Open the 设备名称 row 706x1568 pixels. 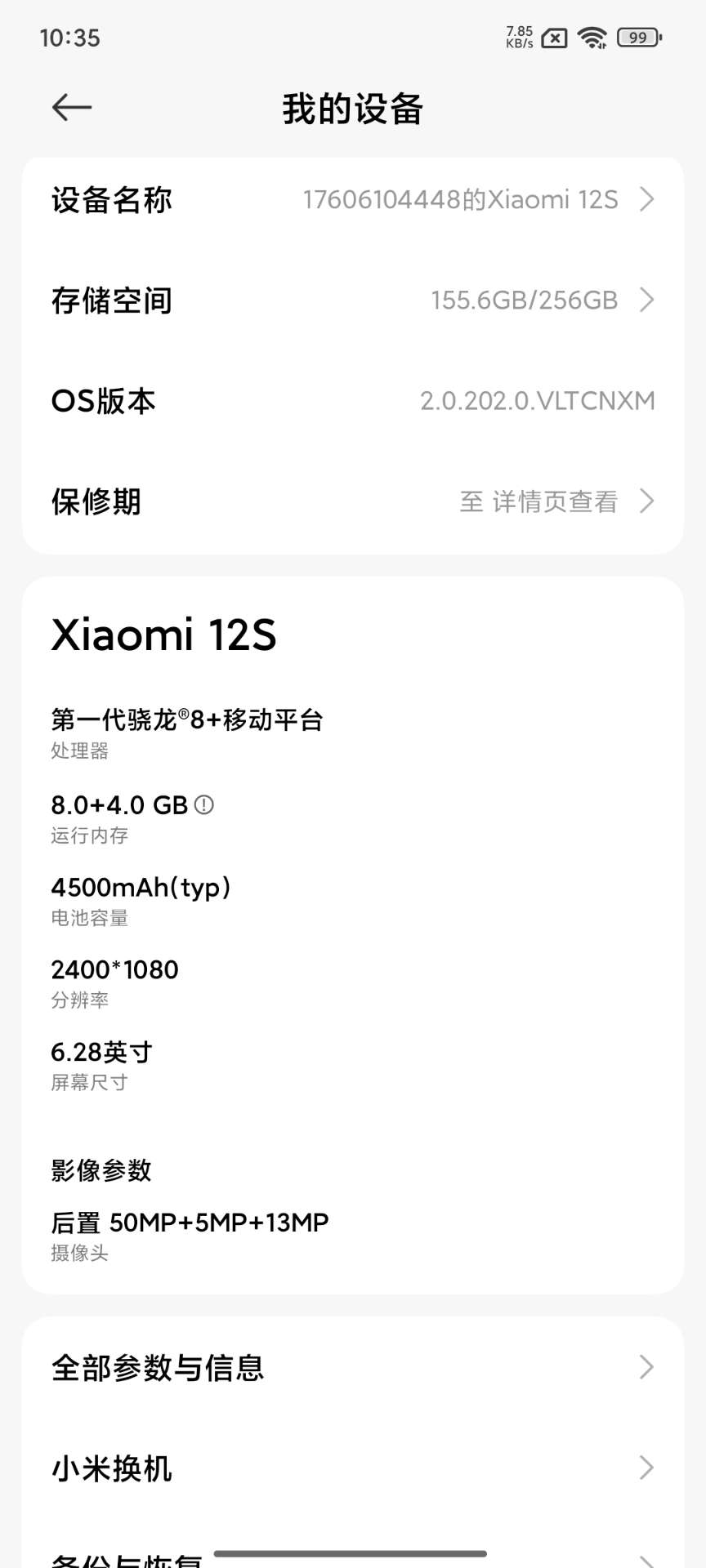pyautogui.click(x=353, y=200)
